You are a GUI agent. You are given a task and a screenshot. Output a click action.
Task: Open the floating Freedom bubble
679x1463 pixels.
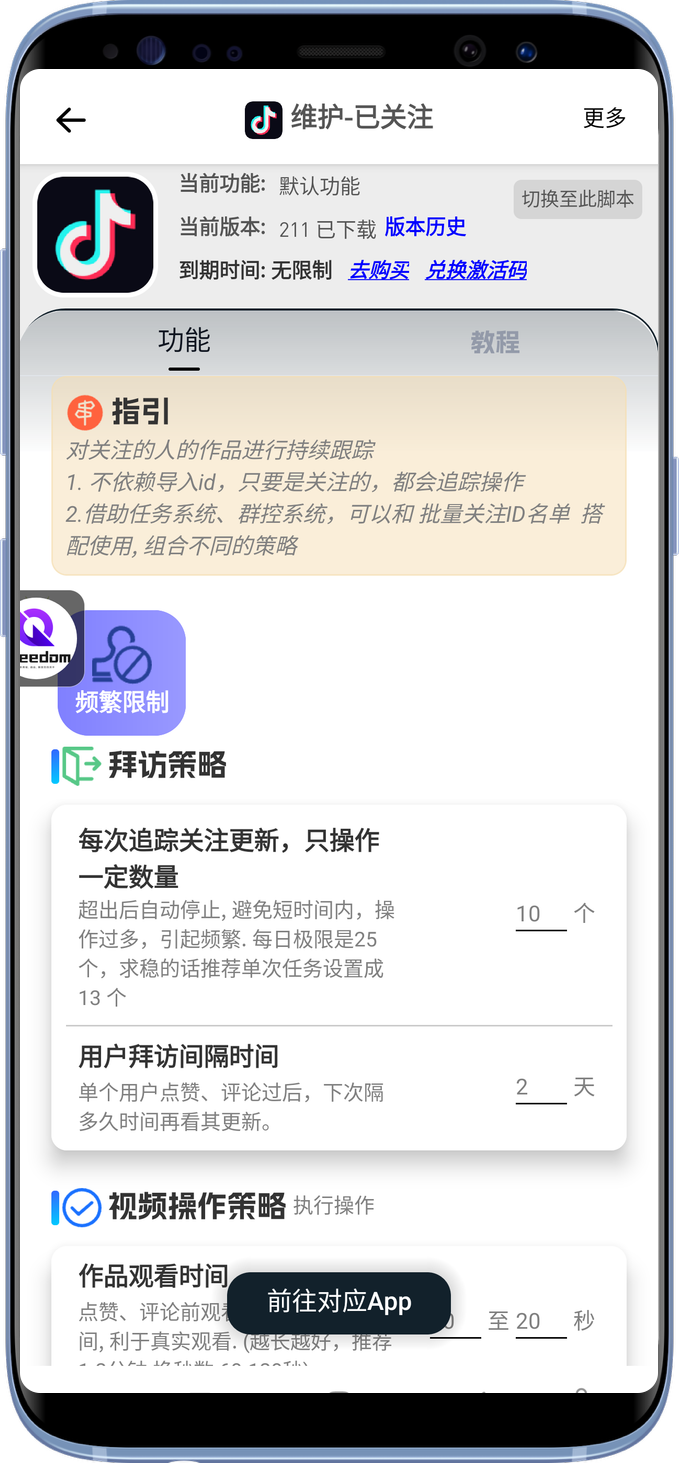(48, 639)
